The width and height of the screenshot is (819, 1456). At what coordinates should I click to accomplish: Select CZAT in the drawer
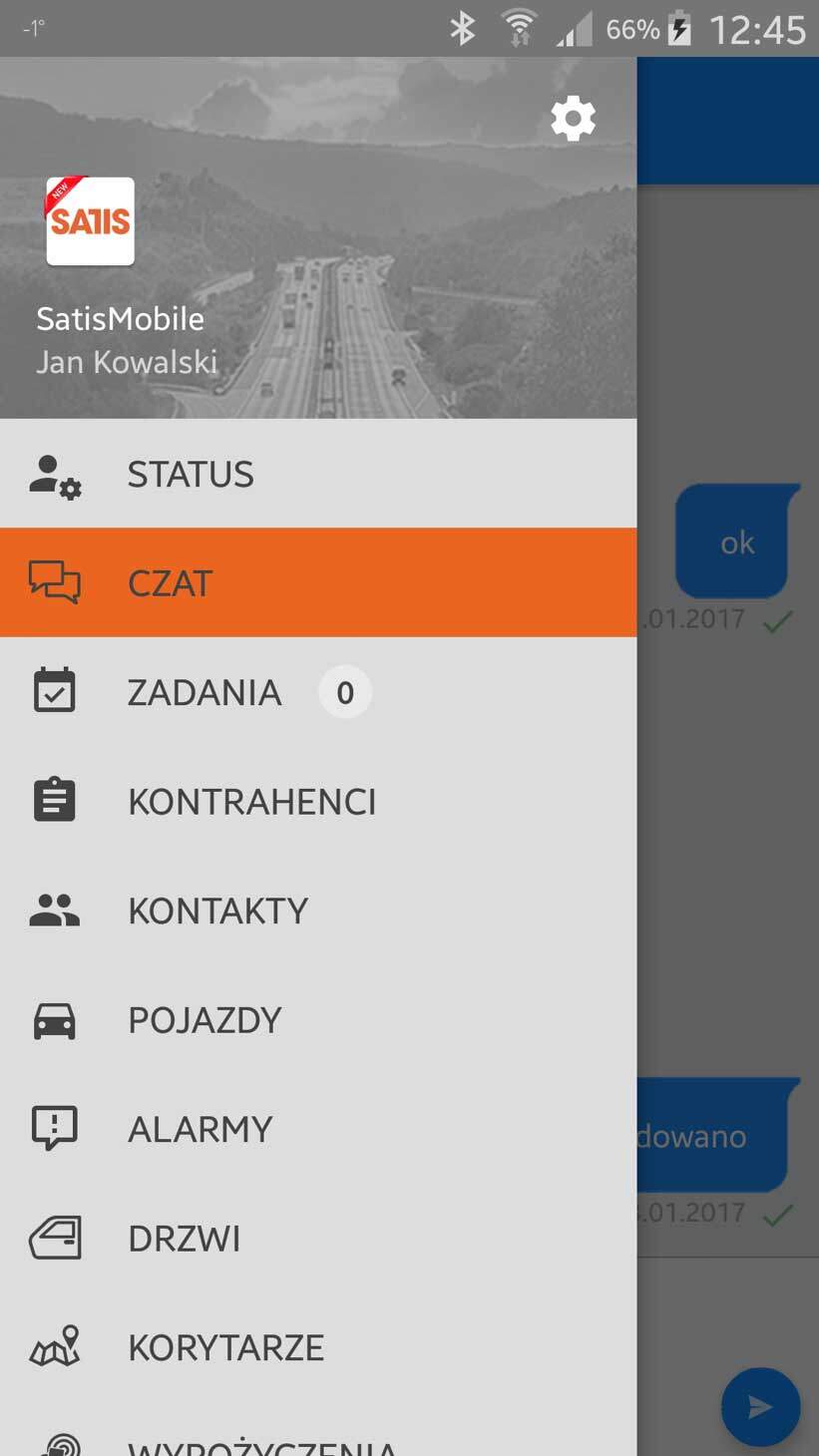coord(318,582)
